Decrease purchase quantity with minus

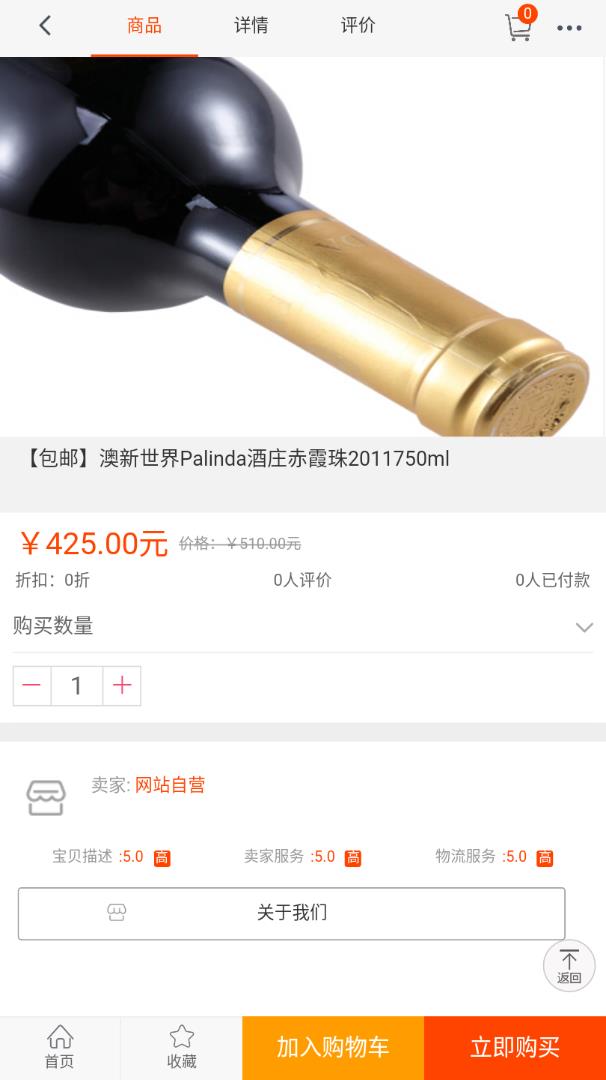[x=32, y=686]
